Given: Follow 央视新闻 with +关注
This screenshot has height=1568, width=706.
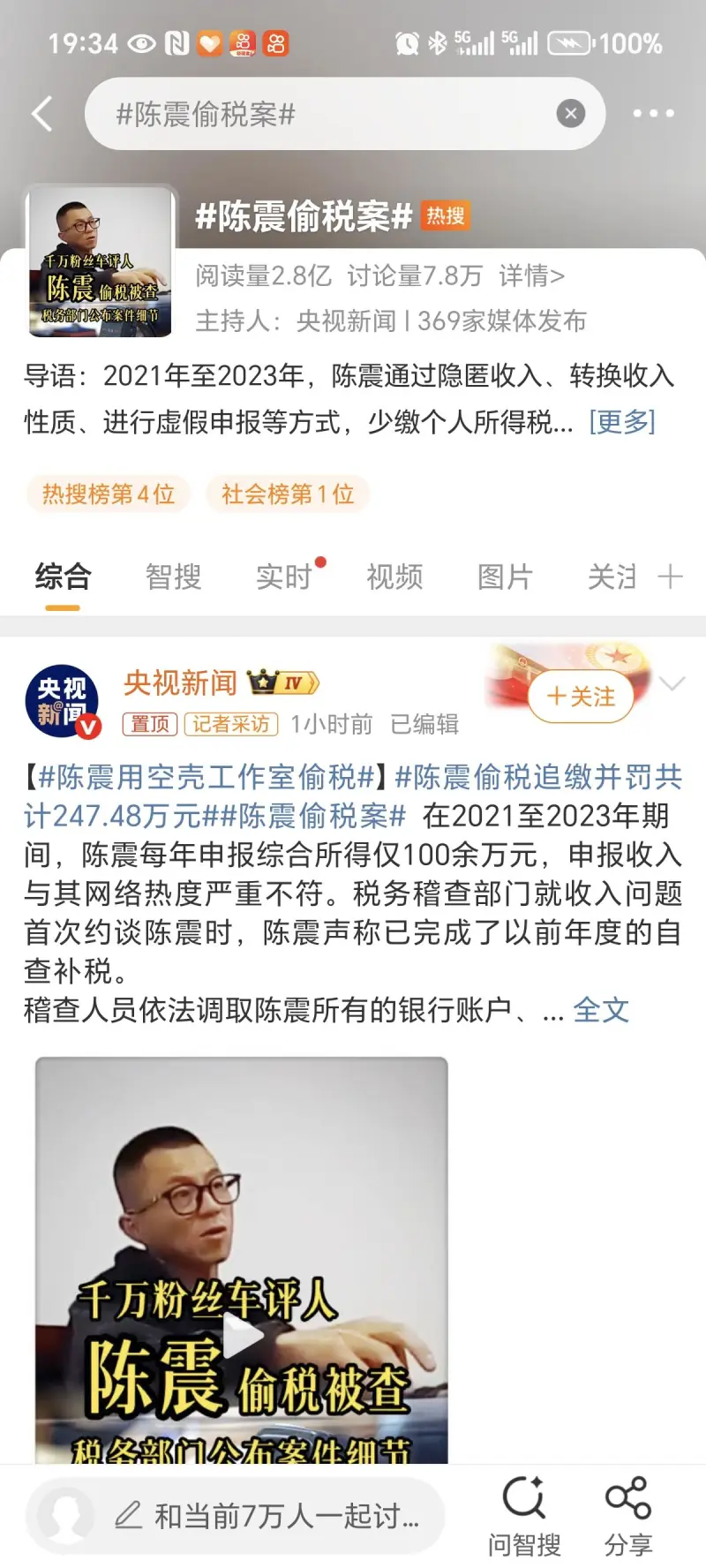Looking at the screenshot, I should [581, 697].
